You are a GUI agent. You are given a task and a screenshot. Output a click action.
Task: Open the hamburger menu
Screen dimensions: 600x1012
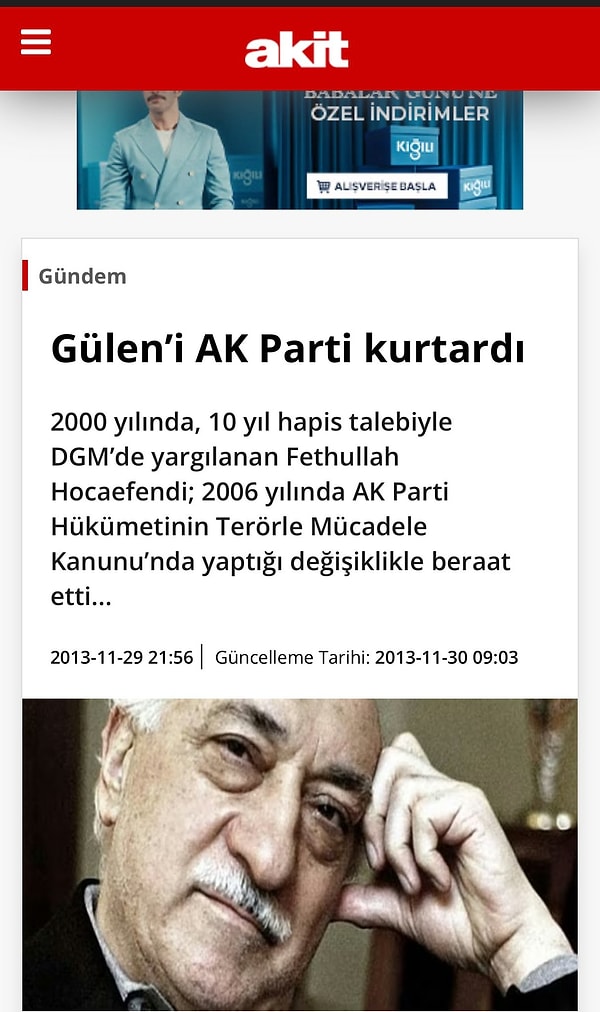(x=36, y=42)
